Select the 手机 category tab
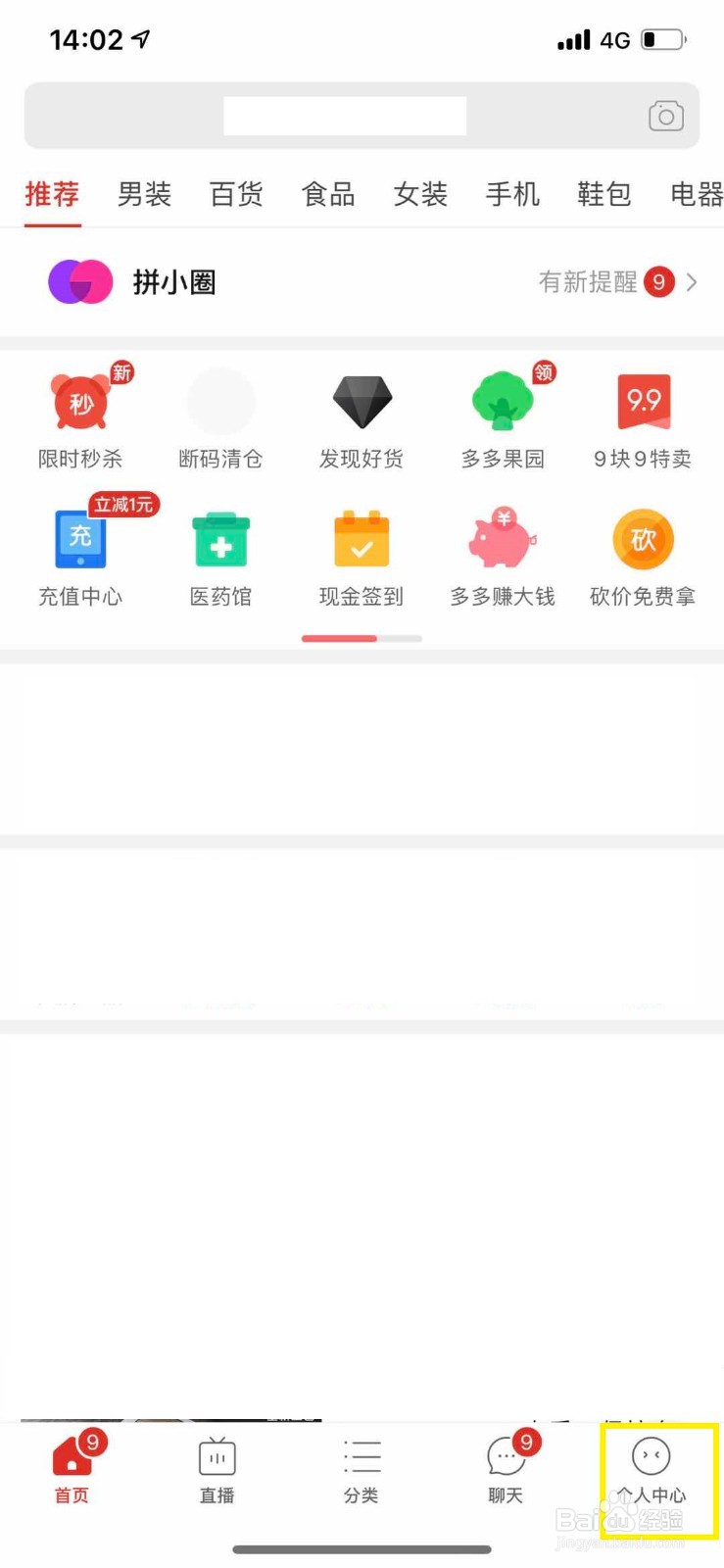The height and width of the screenshot is (1568, 724). click(x=511, y=194)
